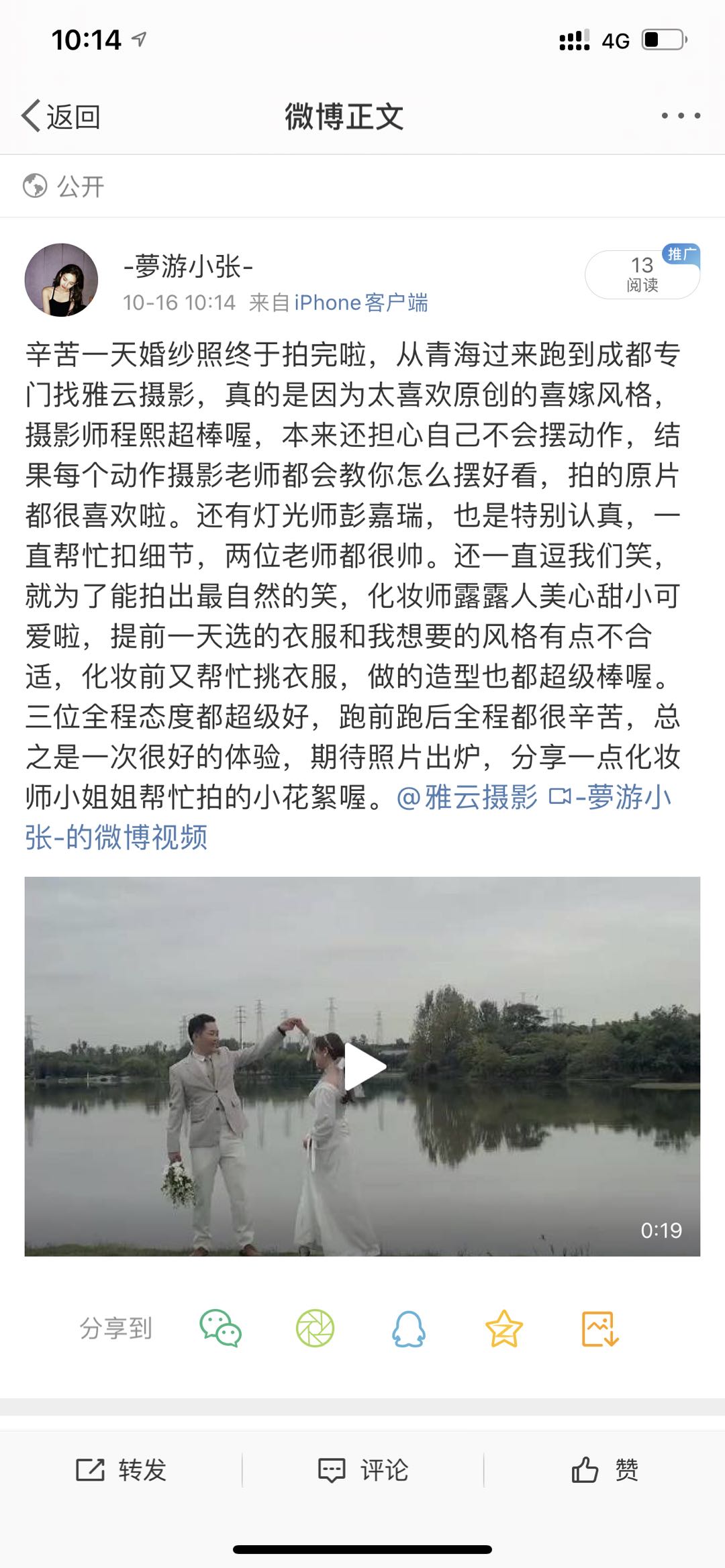This screenshot has height=1568, width=725.
Task: Tap the 13 阅读 promote button
Action: 642,274
